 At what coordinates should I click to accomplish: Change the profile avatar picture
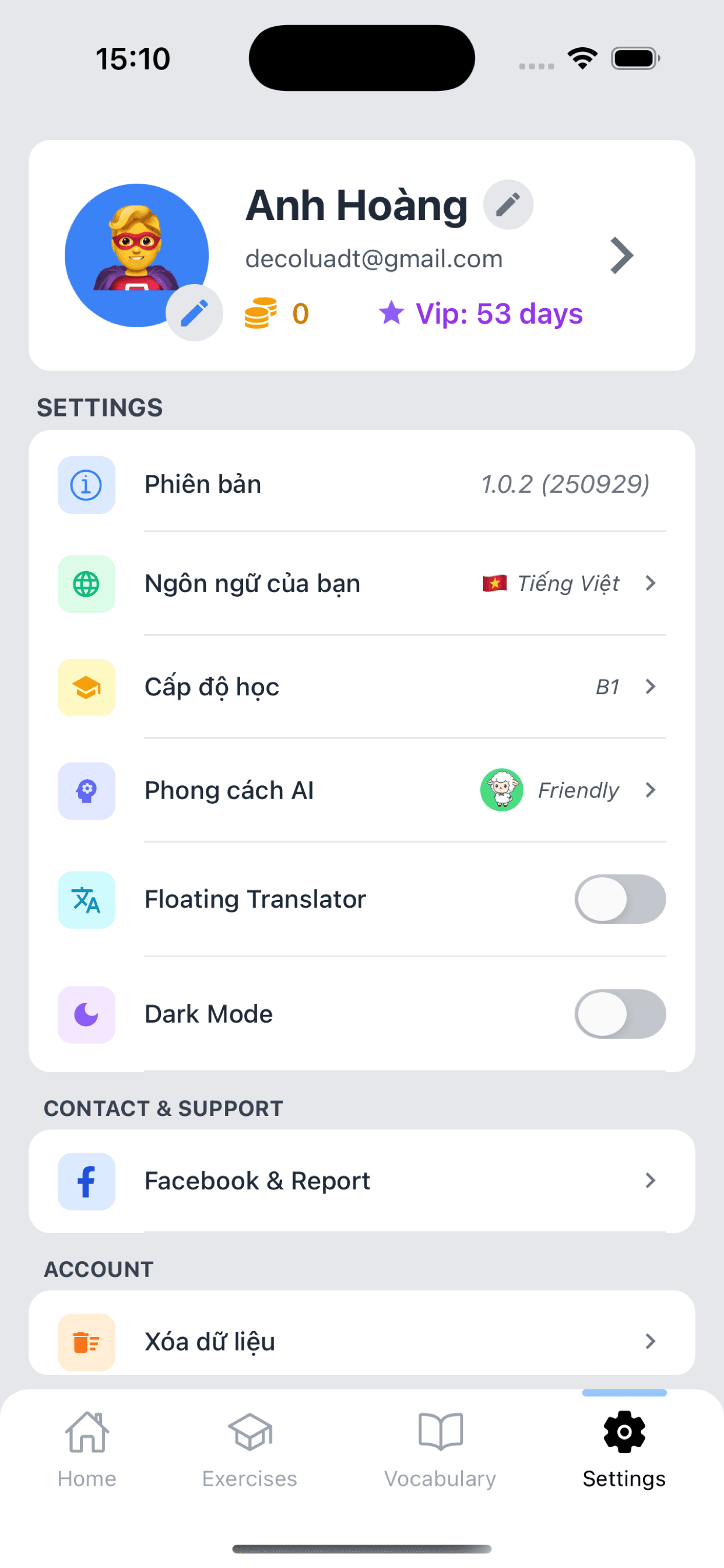pos(194,313)
